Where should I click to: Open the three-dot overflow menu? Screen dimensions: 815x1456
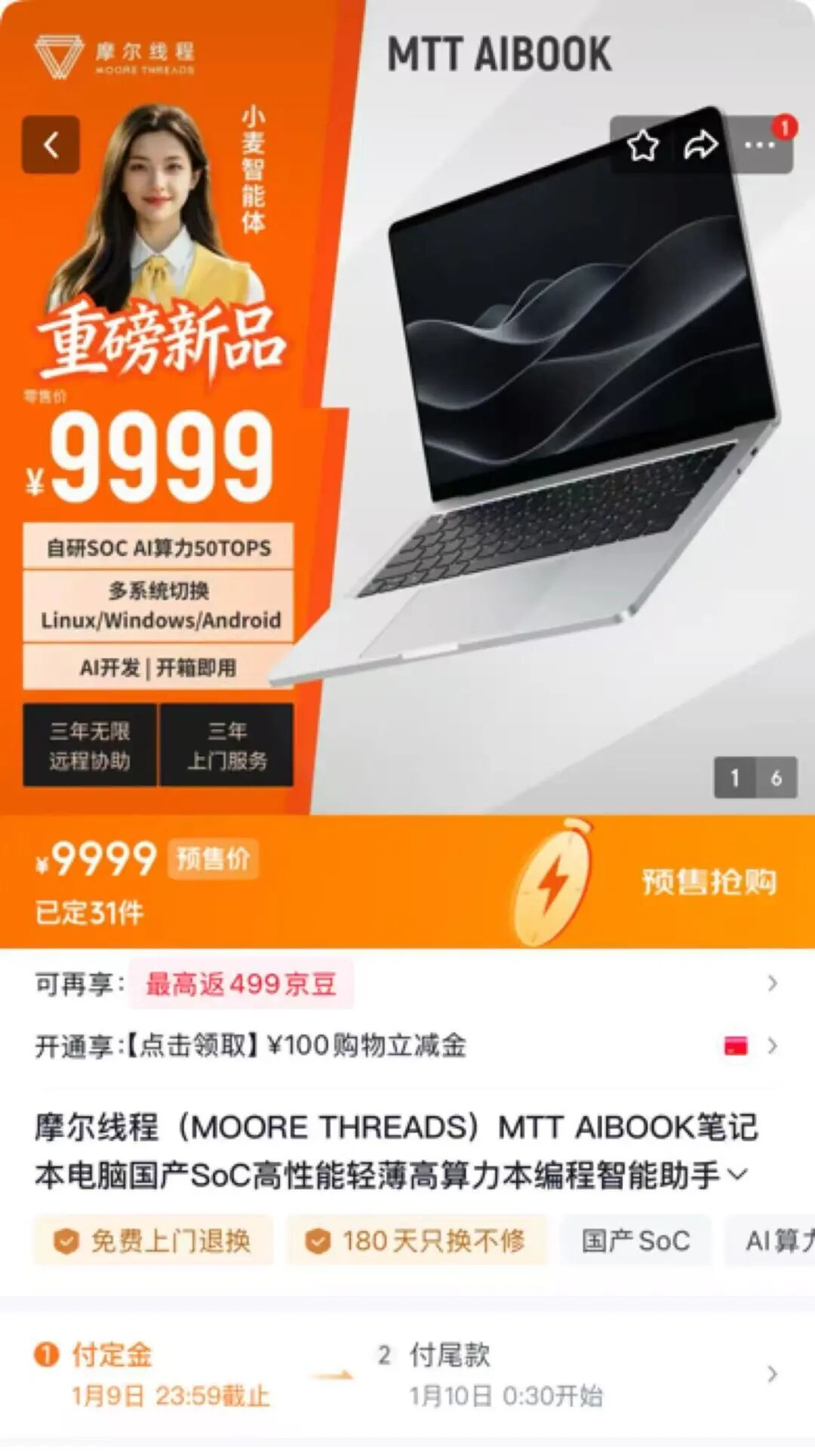click(759, 145)
